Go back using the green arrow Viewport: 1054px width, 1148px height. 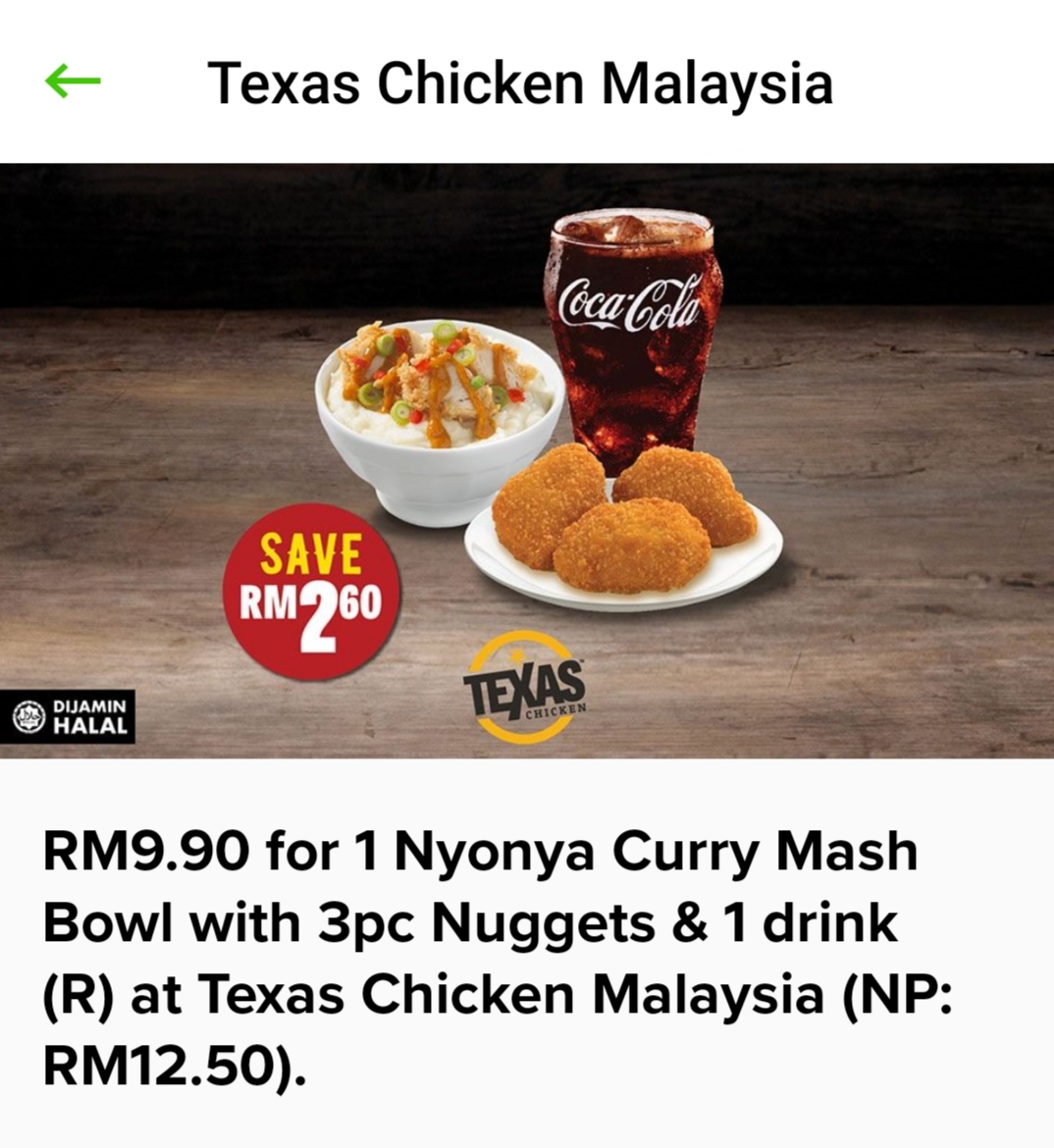[73, 81]
